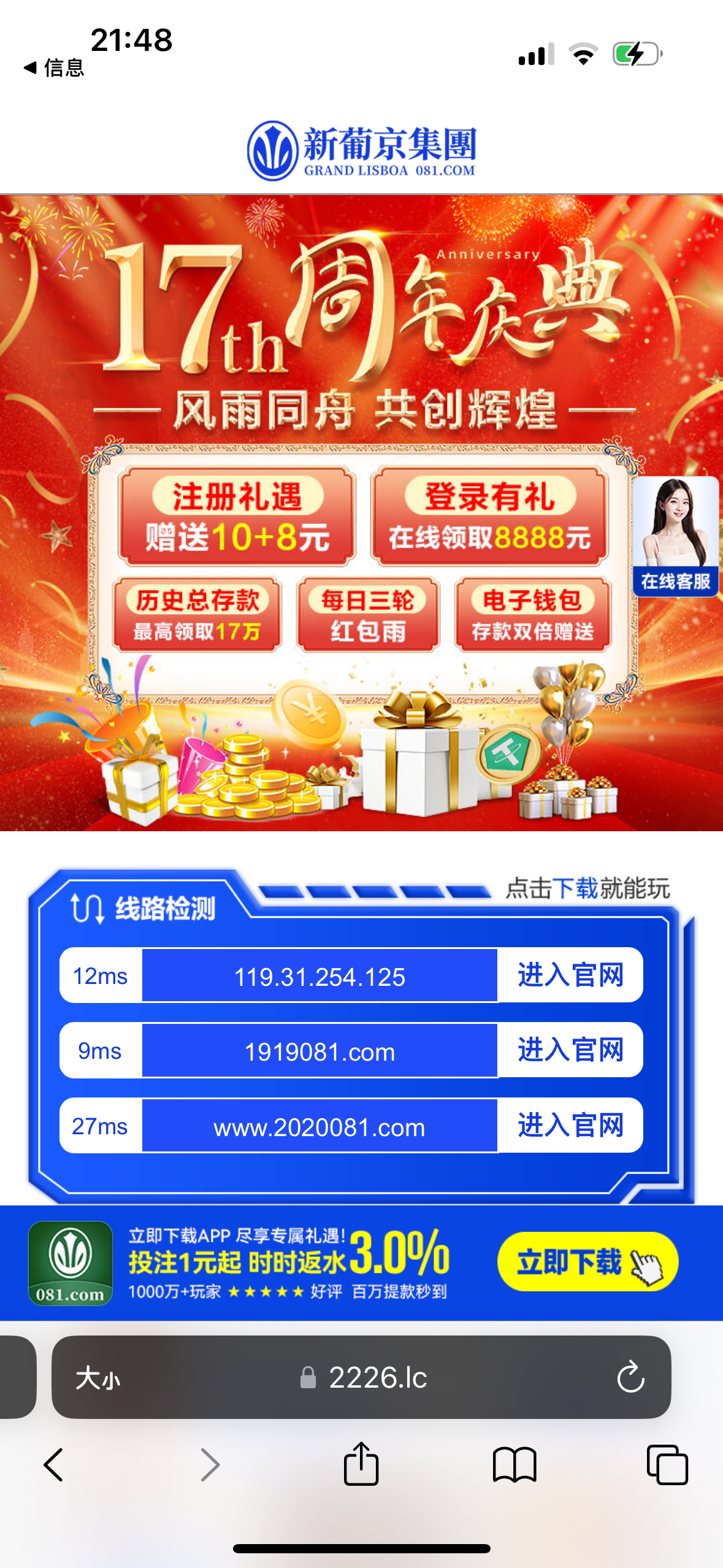Tap 进入官网 for 1919081.com

coord(570,1050)
